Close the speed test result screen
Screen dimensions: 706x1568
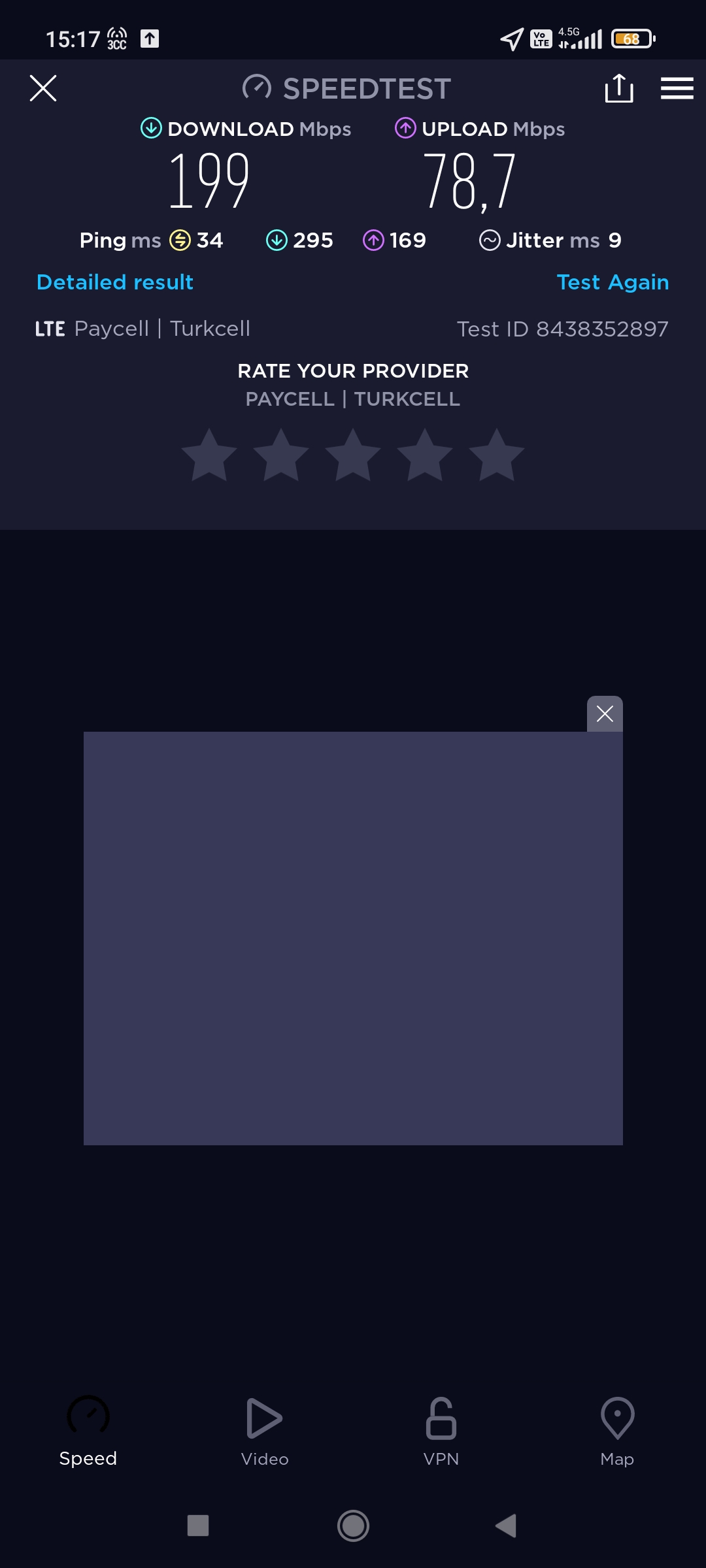pos(43,88)
